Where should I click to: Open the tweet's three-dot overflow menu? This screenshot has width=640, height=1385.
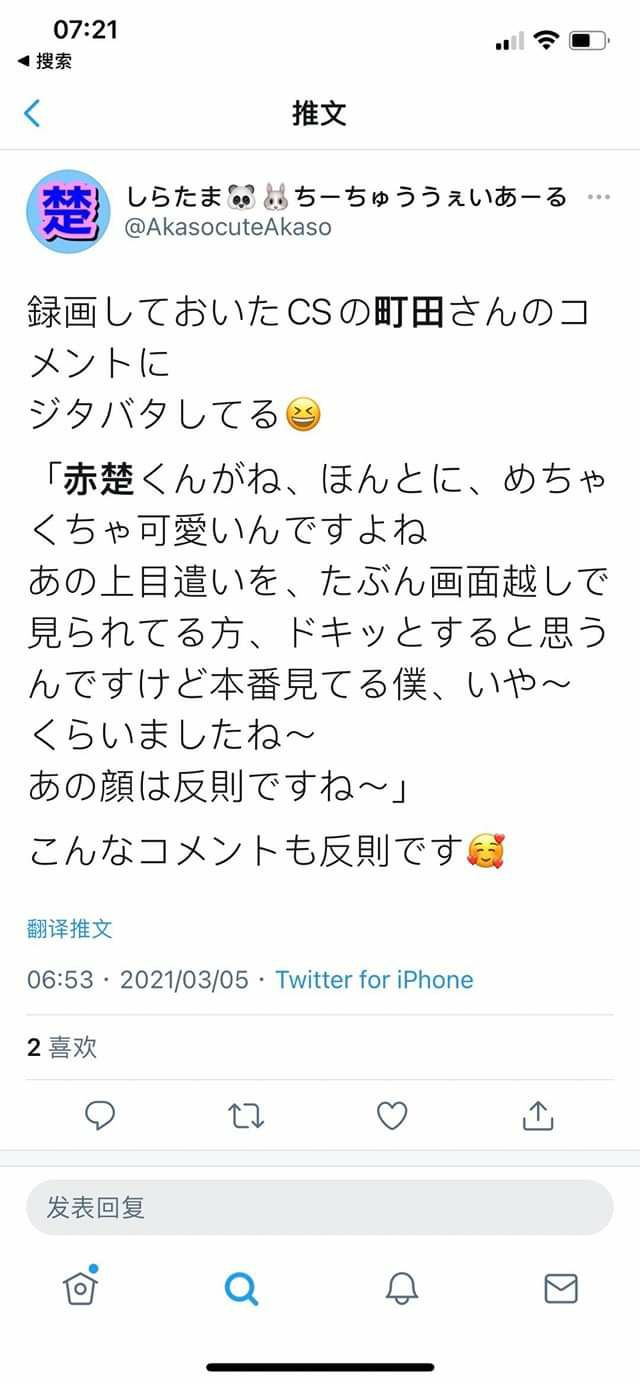[598, 197]
